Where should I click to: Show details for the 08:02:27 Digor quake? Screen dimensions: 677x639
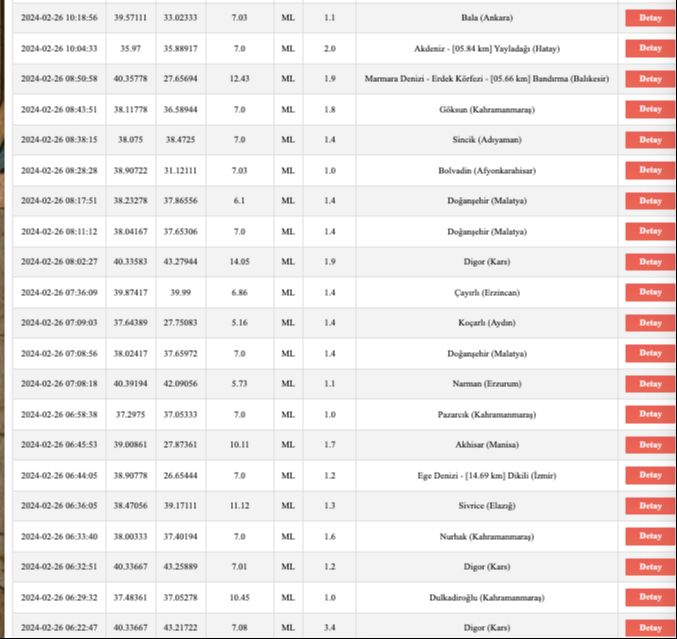[x=650, y=262]
